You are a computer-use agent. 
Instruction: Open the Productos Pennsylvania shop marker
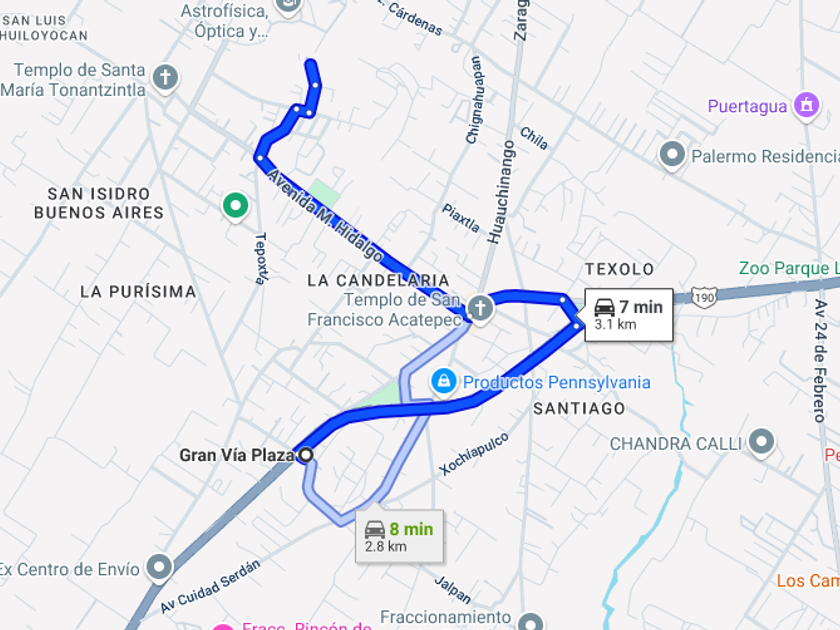(443, 381)
